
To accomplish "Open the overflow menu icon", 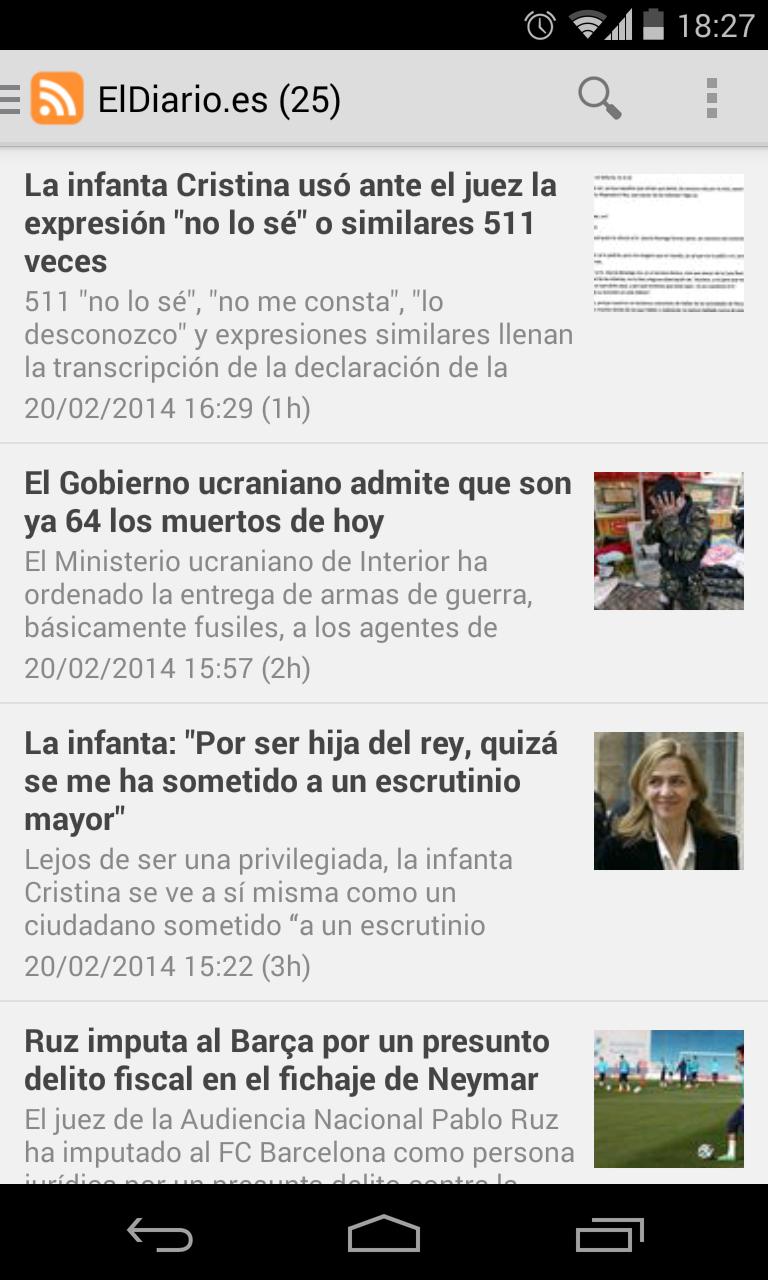I will (x=712, y=97).
